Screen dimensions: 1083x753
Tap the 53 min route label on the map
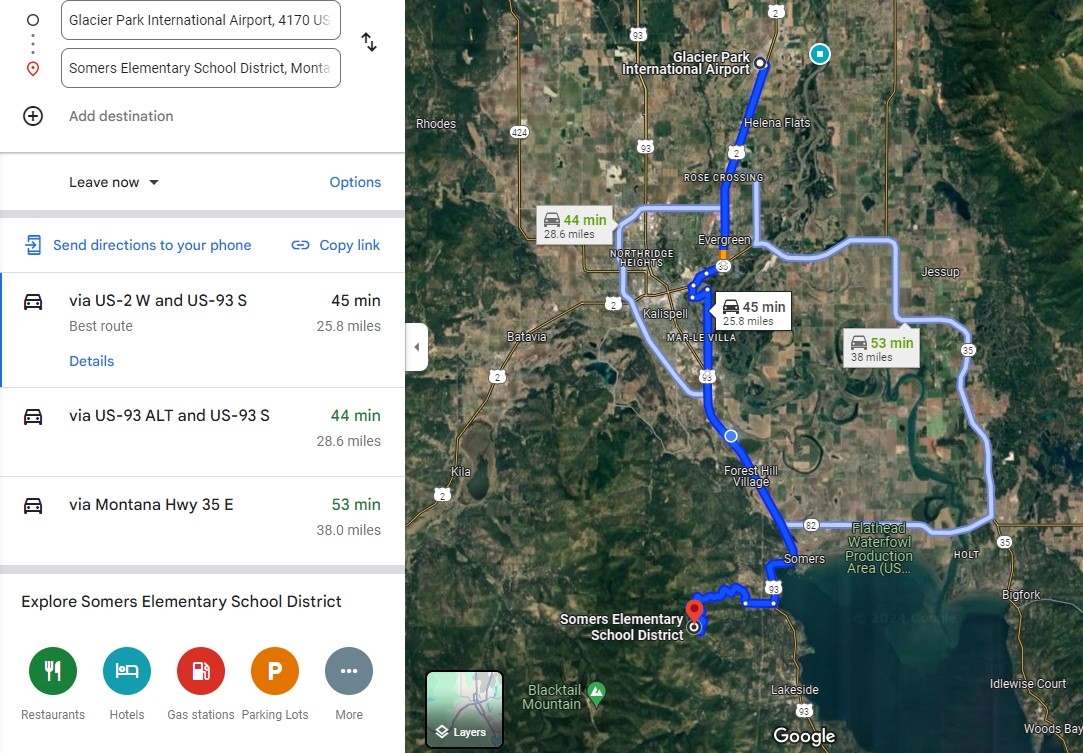pyautogui.click(x=880, y=349)
